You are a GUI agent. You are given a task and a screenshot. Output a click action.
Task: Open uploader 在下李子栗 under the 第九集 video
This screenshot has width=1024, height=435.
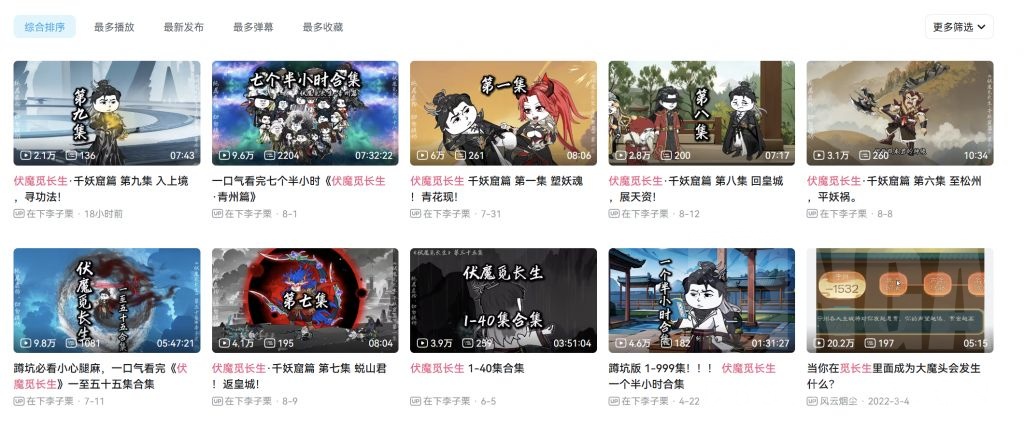tap(50, 214)
